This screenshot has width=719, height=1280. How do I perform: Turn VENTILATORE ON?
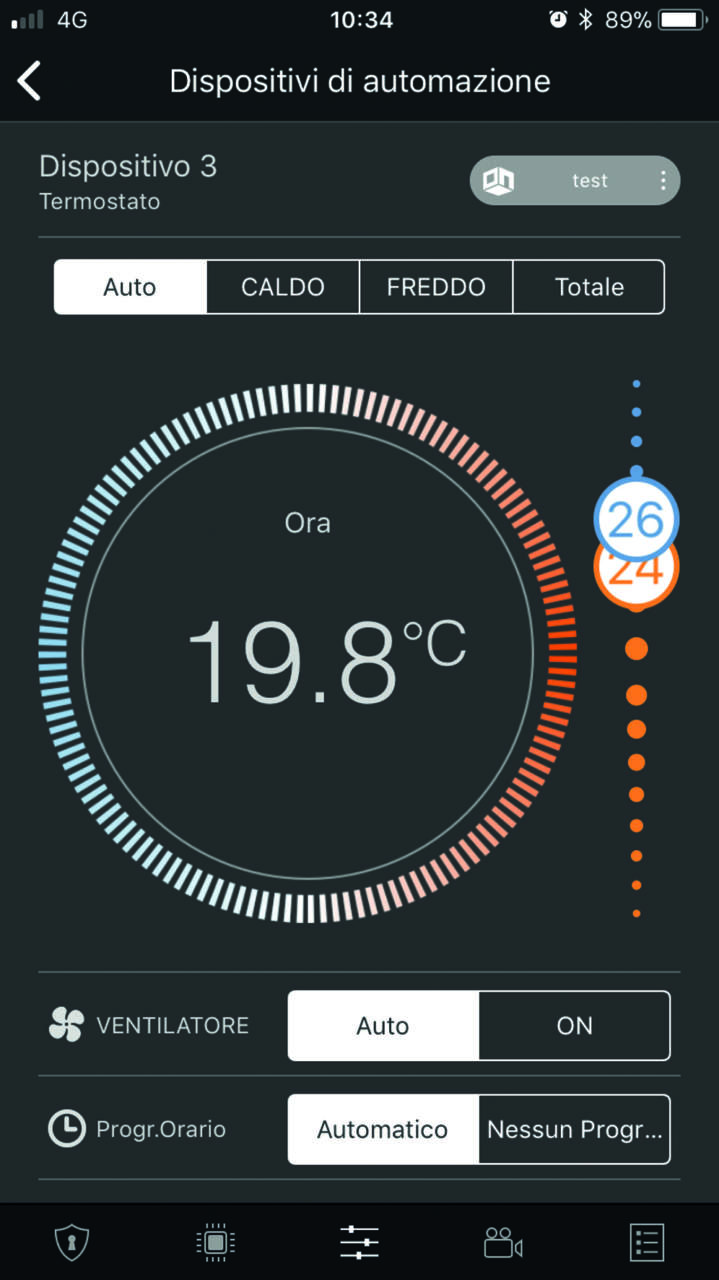point(575,1026)
